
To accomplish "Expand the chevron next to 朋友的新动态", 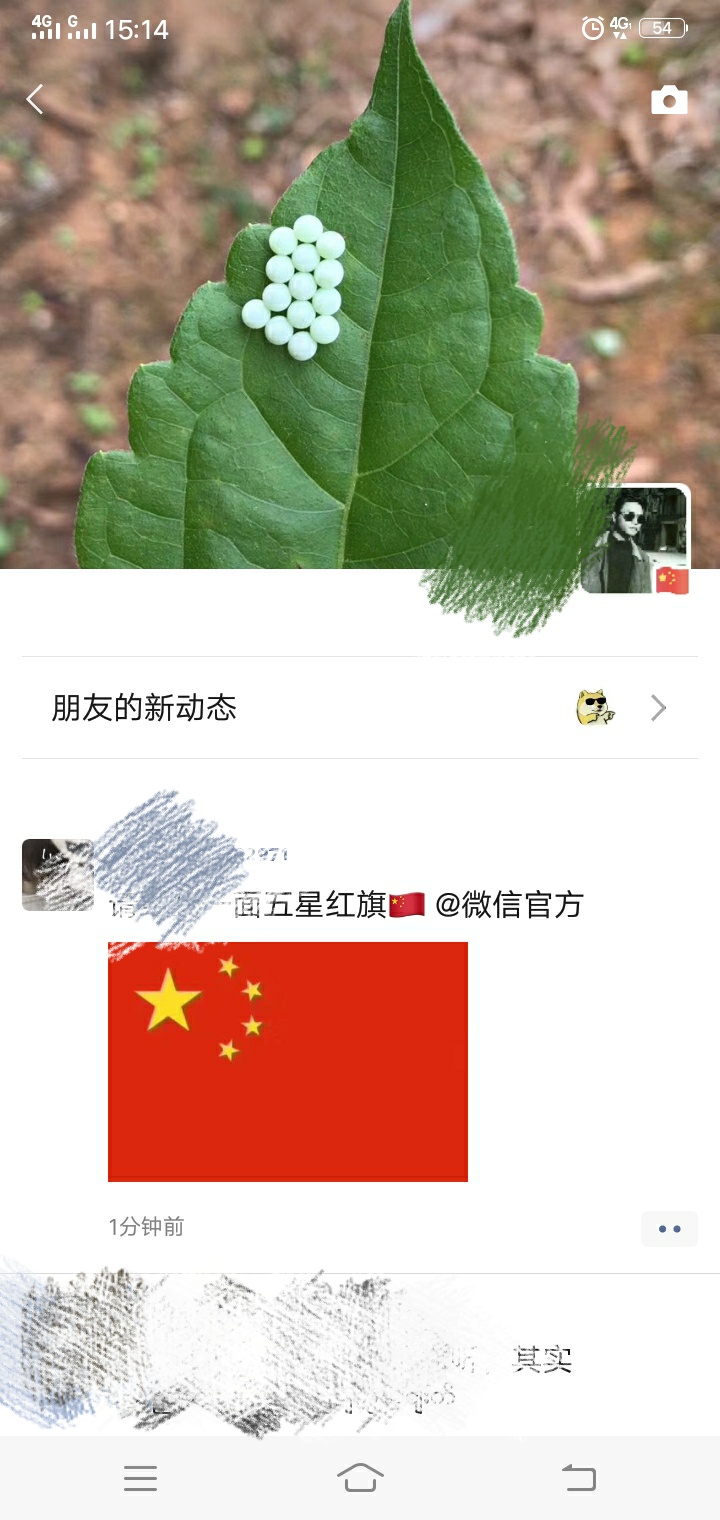I will (658, 708).
